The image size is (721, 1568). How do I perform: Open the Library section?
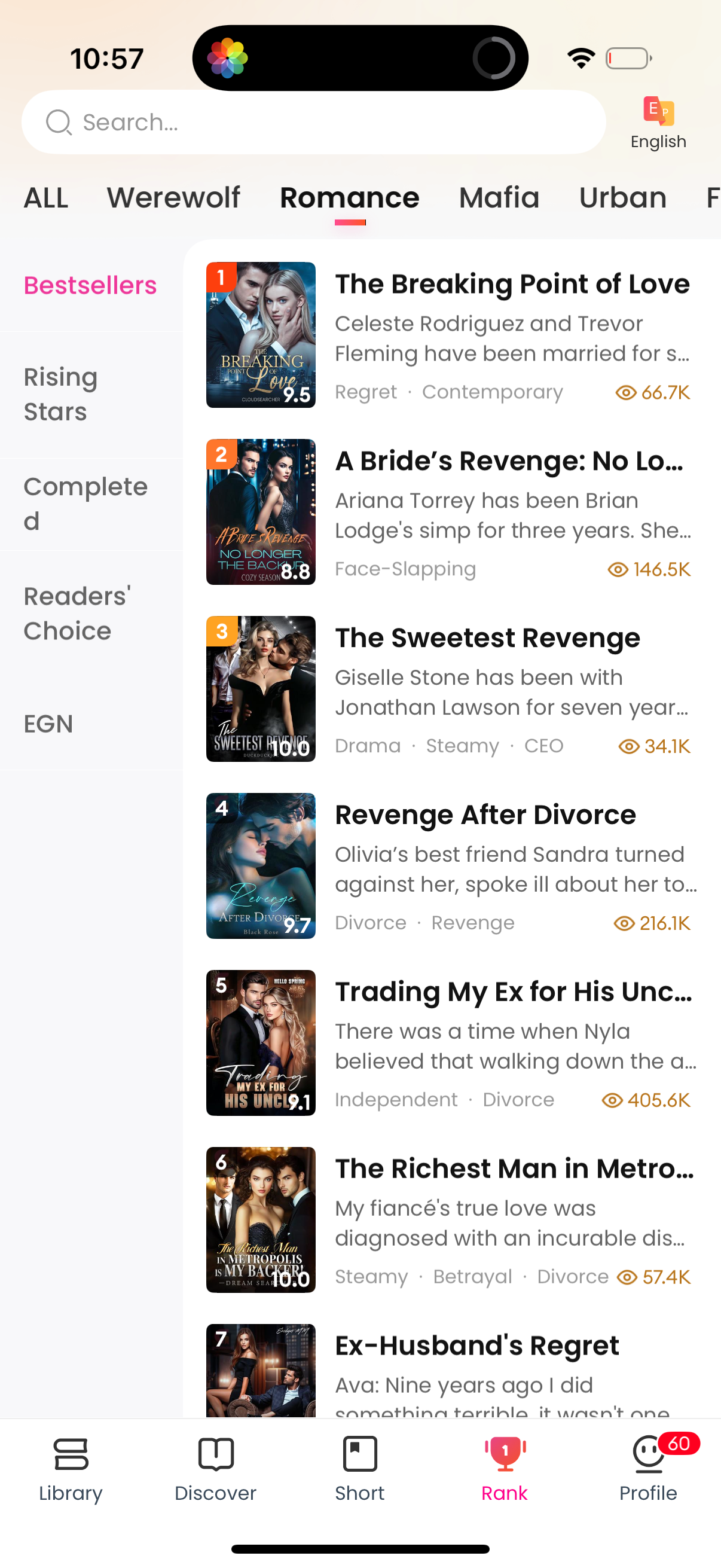tap(70, 1473)
